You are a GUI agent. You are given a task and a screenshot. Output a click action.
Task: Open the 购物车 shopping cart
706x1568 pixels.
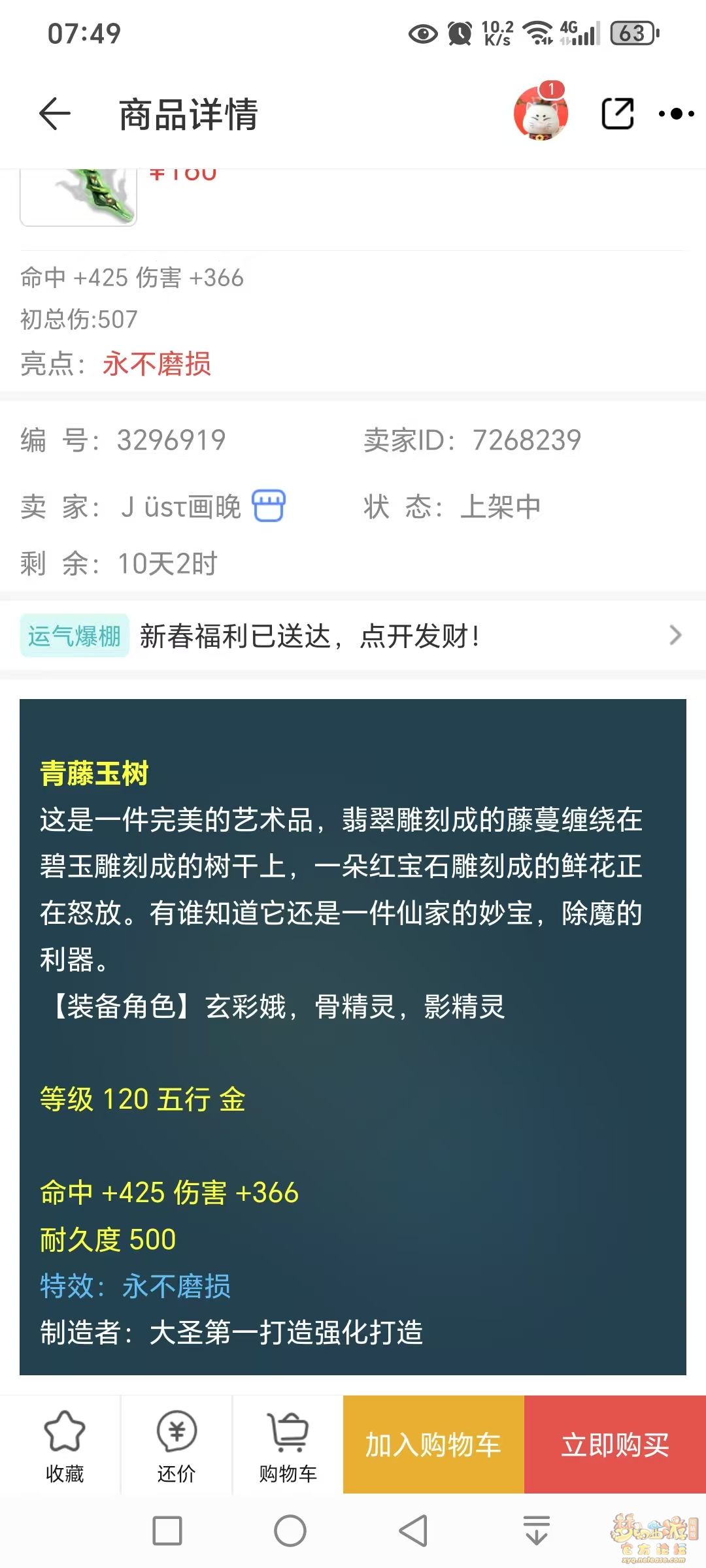(288, 1445)
